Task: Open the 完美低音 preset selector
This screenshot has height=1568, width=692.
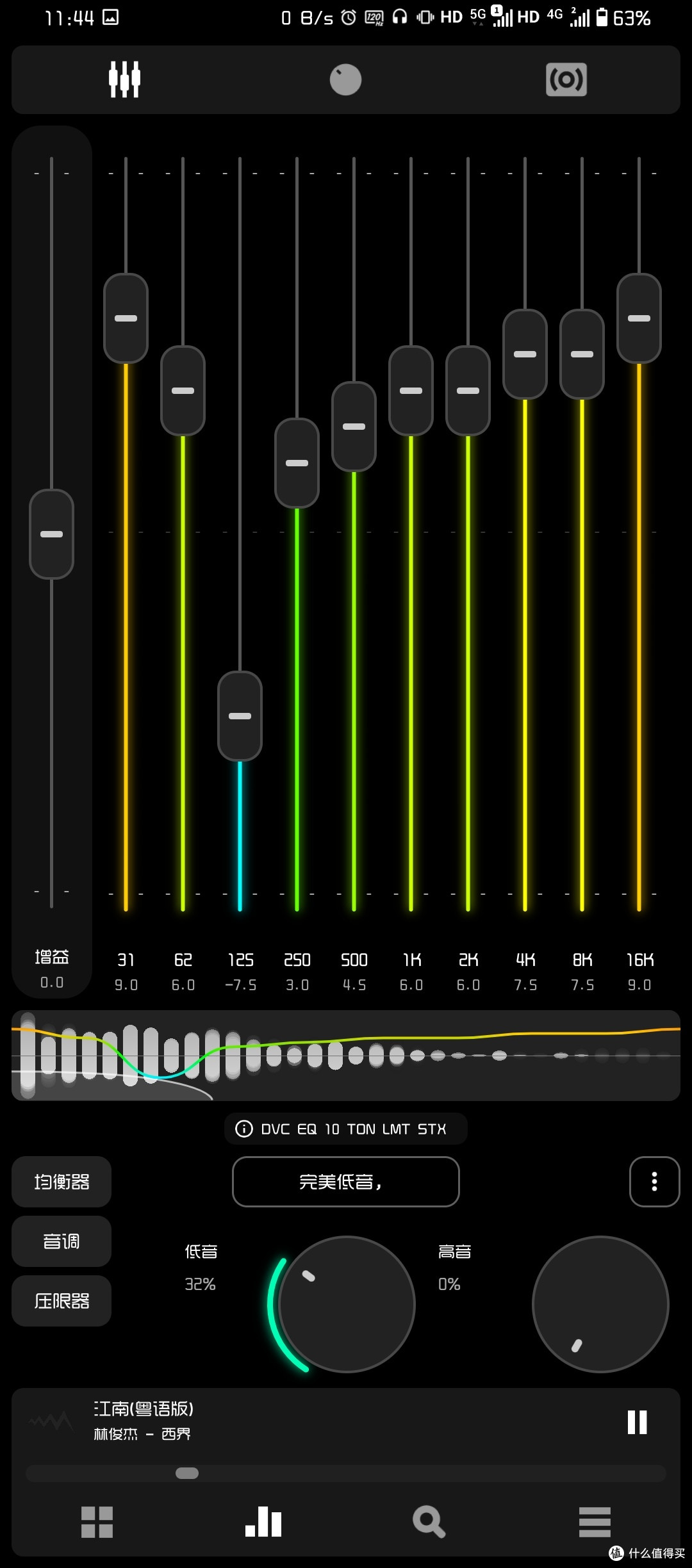Action: tap(345, 1182)
